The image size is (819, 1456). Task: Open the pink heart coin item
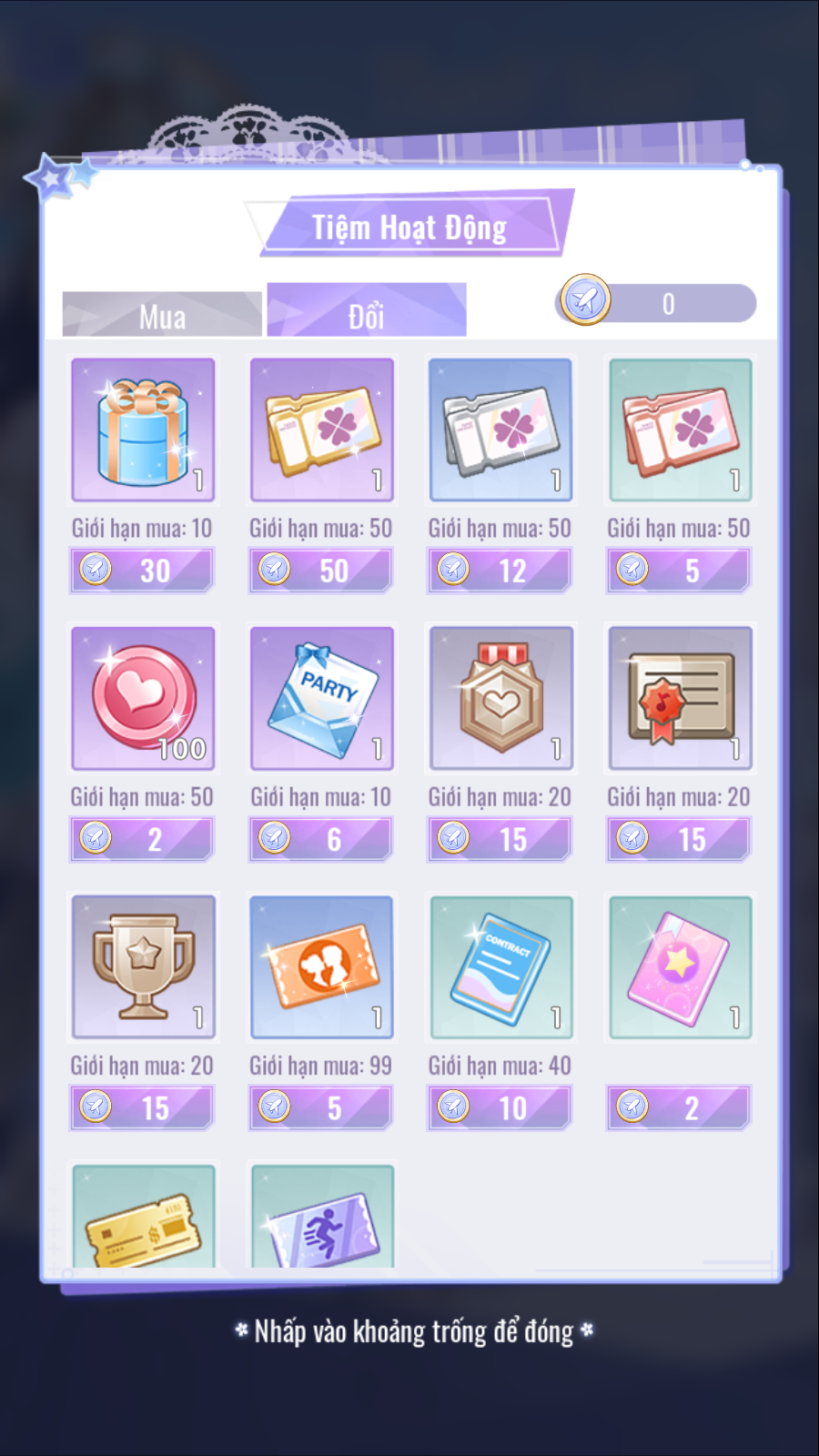point(143,698)
